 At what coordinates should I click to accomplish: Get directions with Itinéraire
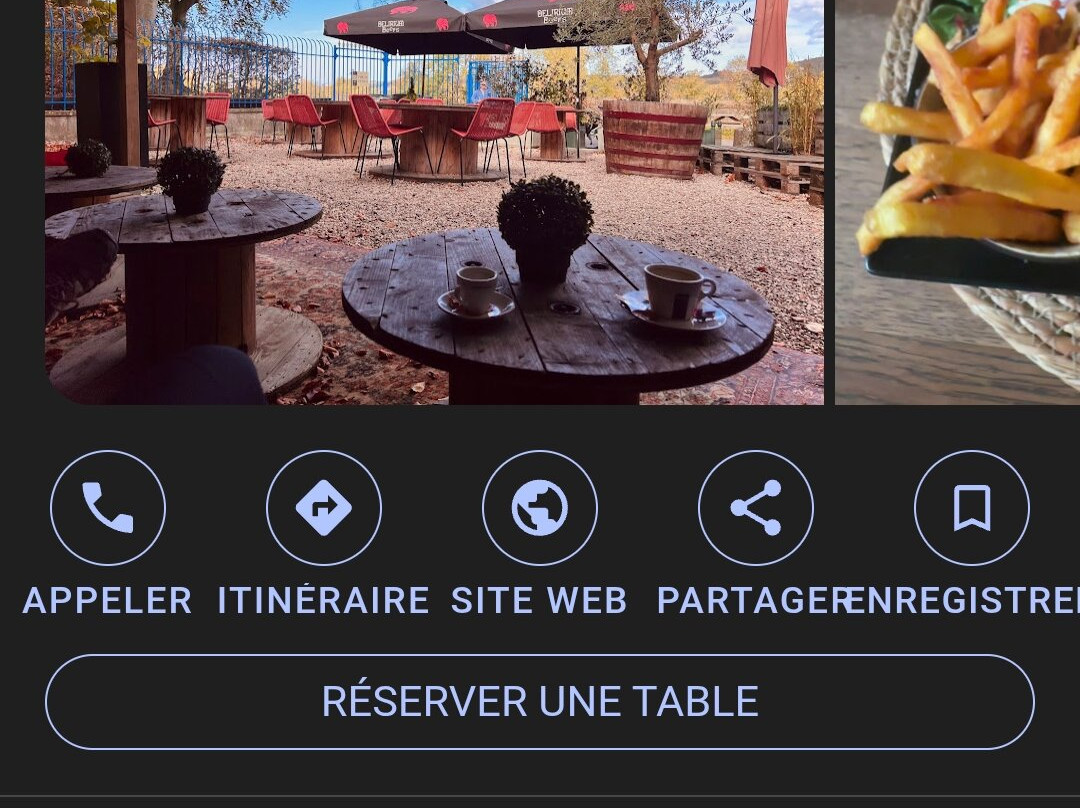[x=324, y=508]
